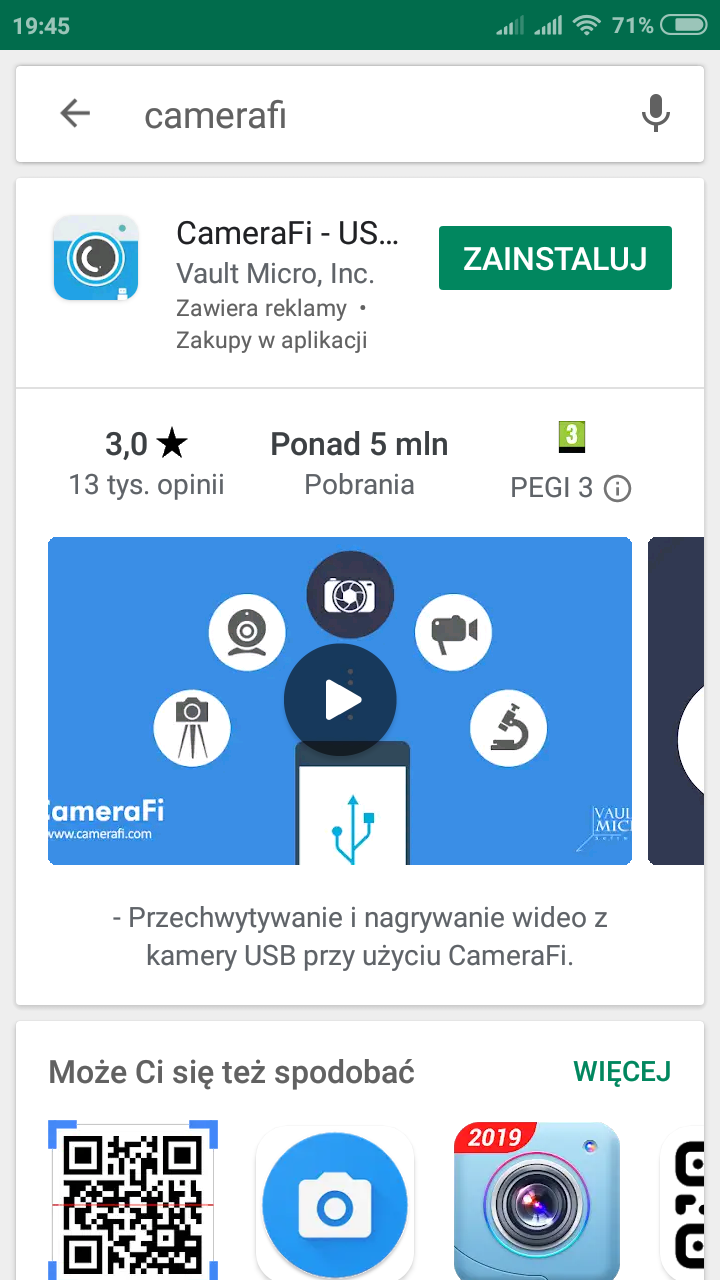This screenshot has width=720, height=1280.
Task: View the next screenshot after the video
Action: 684,700
